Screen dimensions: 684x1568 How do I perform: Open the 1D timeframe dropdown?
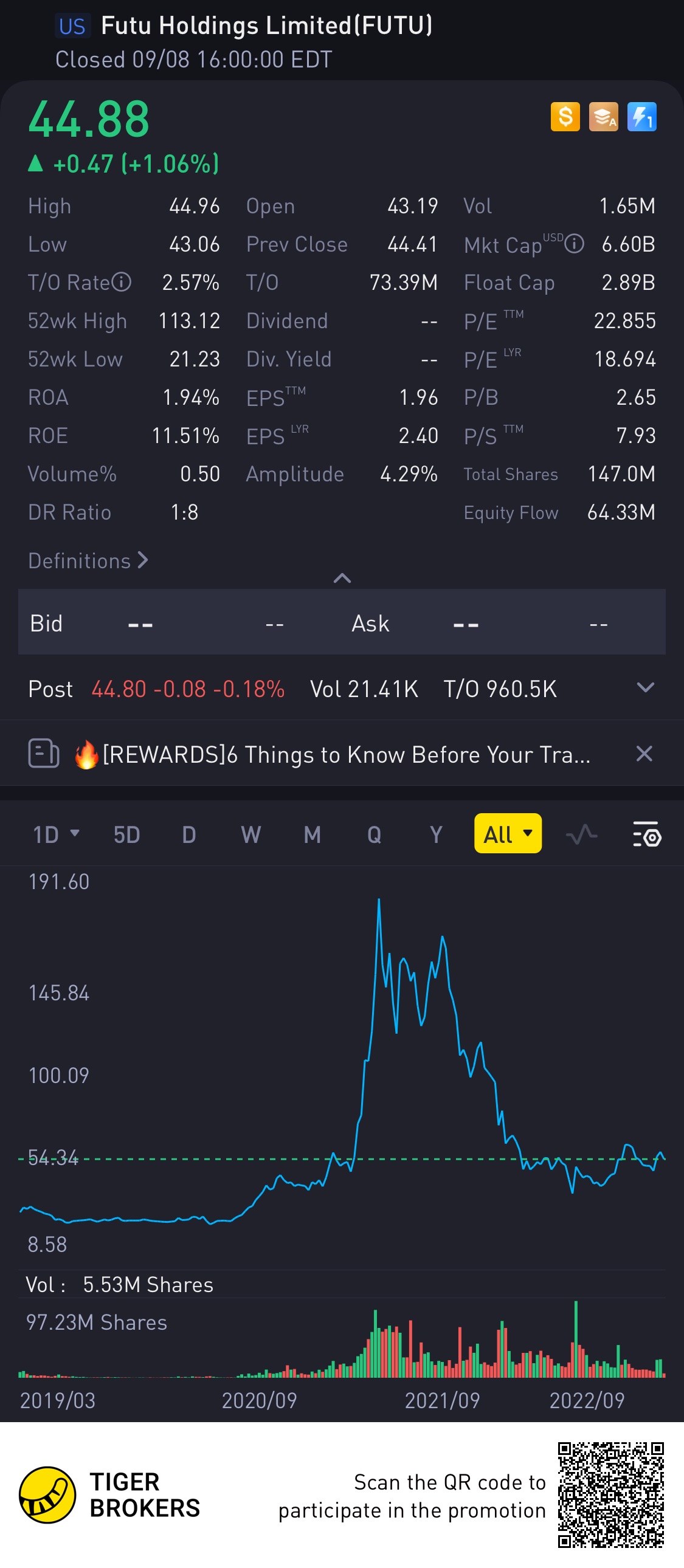(x=55, y=834)
